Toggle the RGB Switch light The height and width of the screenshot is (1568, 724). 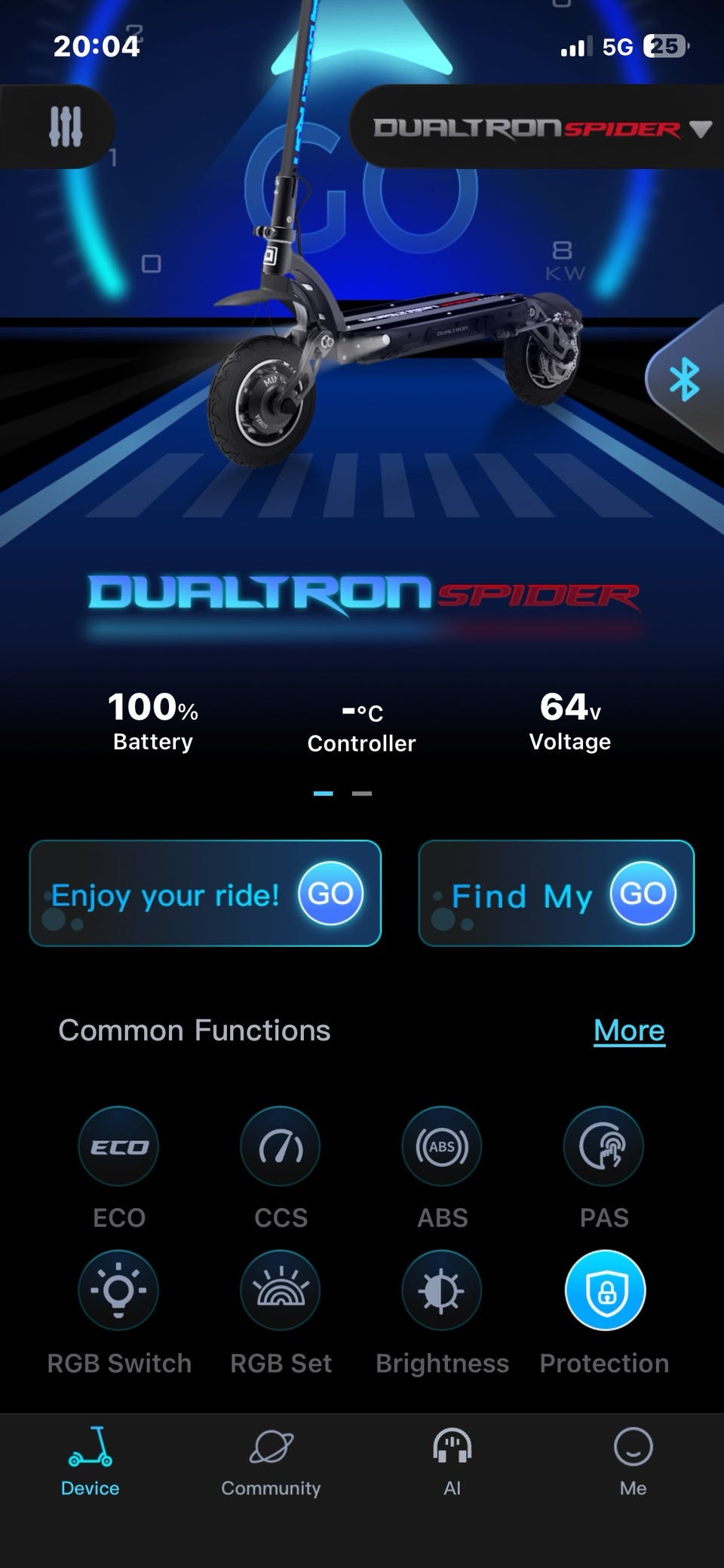(x=118, y=1290)
